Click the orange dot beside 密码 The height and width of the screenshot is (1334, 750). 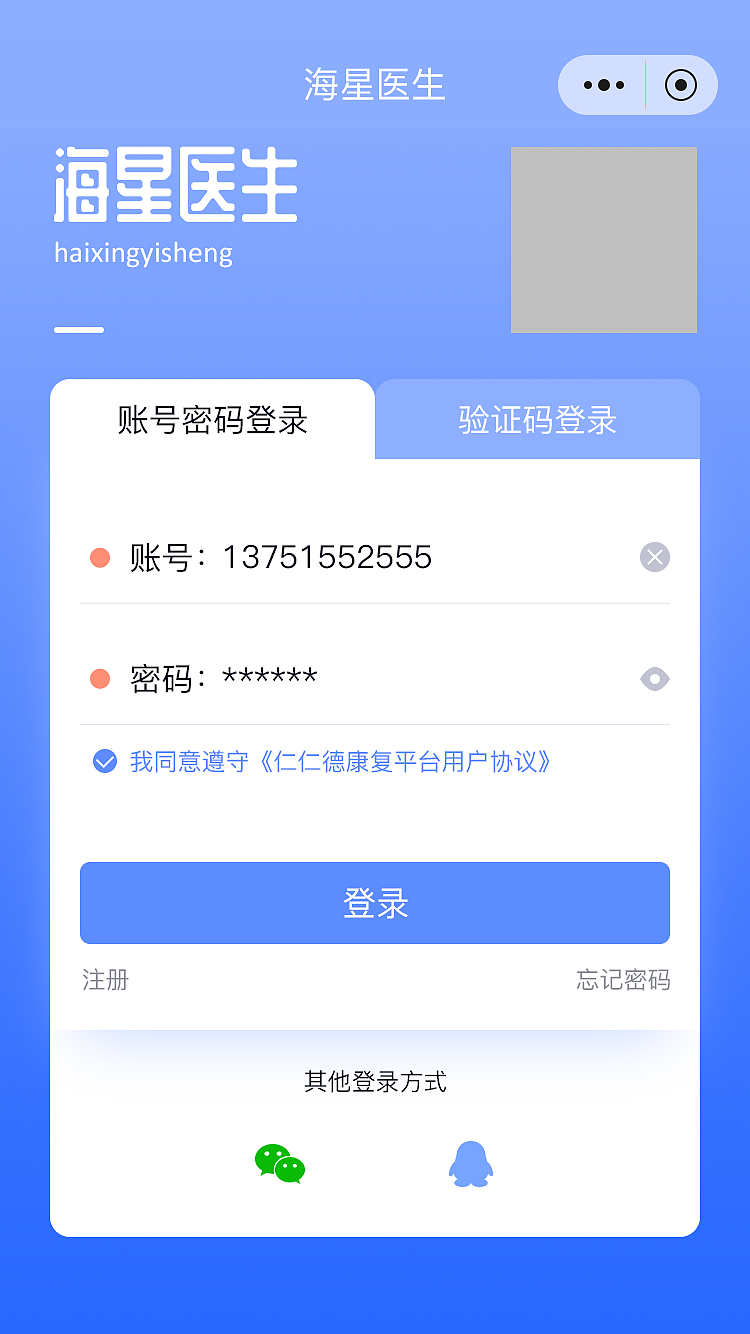point(100,678)
